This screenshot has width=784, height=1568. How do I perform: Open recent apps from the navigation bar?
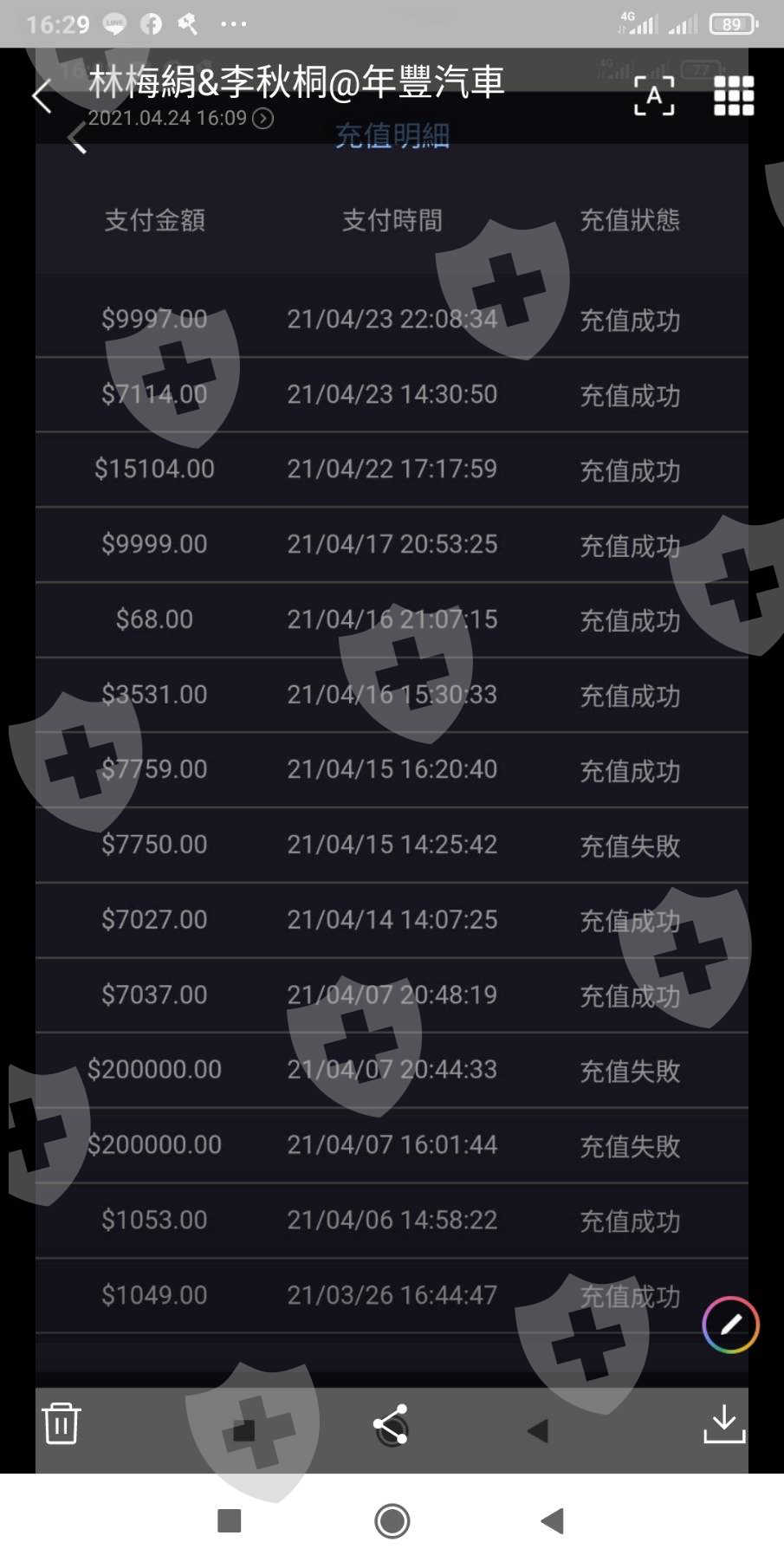(230, 1520)
